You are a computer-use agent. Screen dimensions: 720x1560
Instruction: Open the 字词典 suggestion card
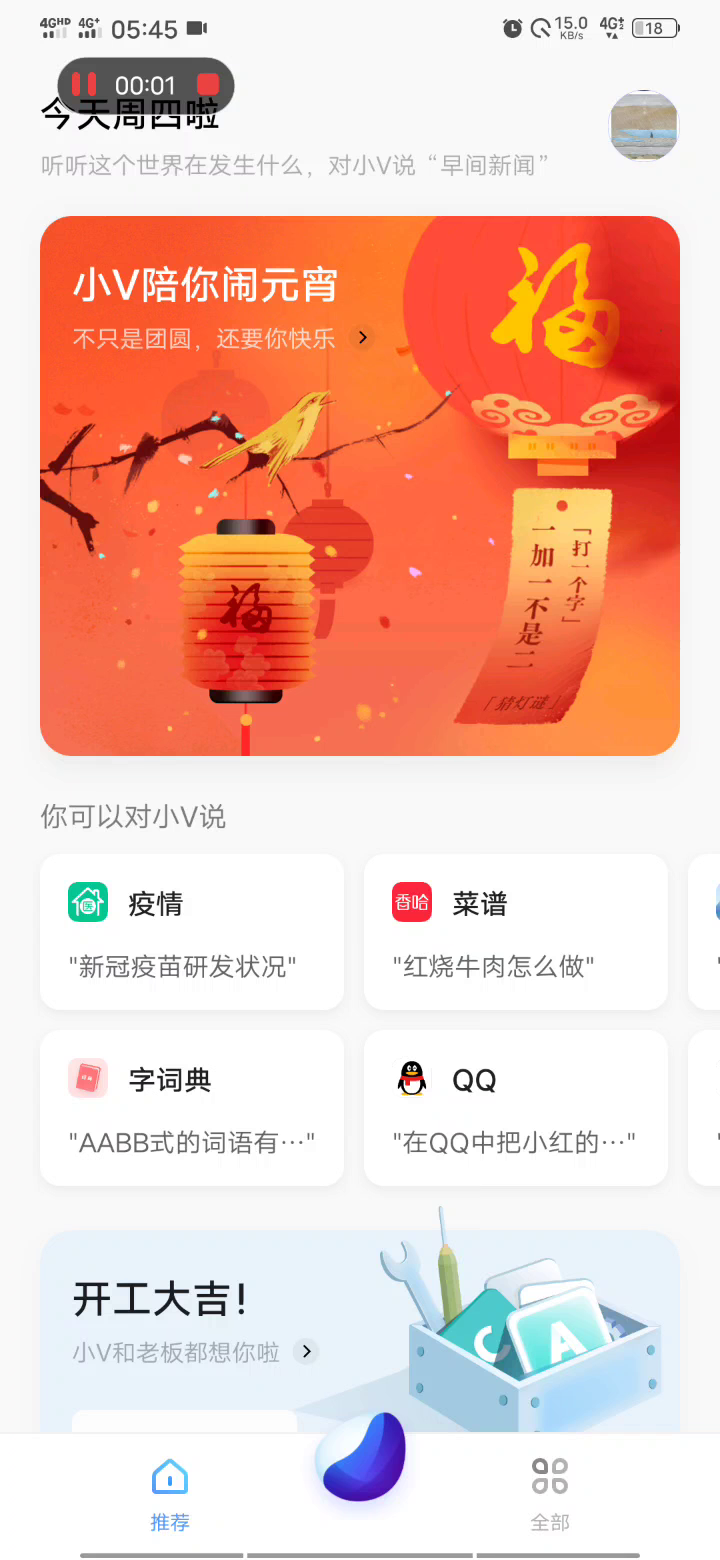(192, 1108)
